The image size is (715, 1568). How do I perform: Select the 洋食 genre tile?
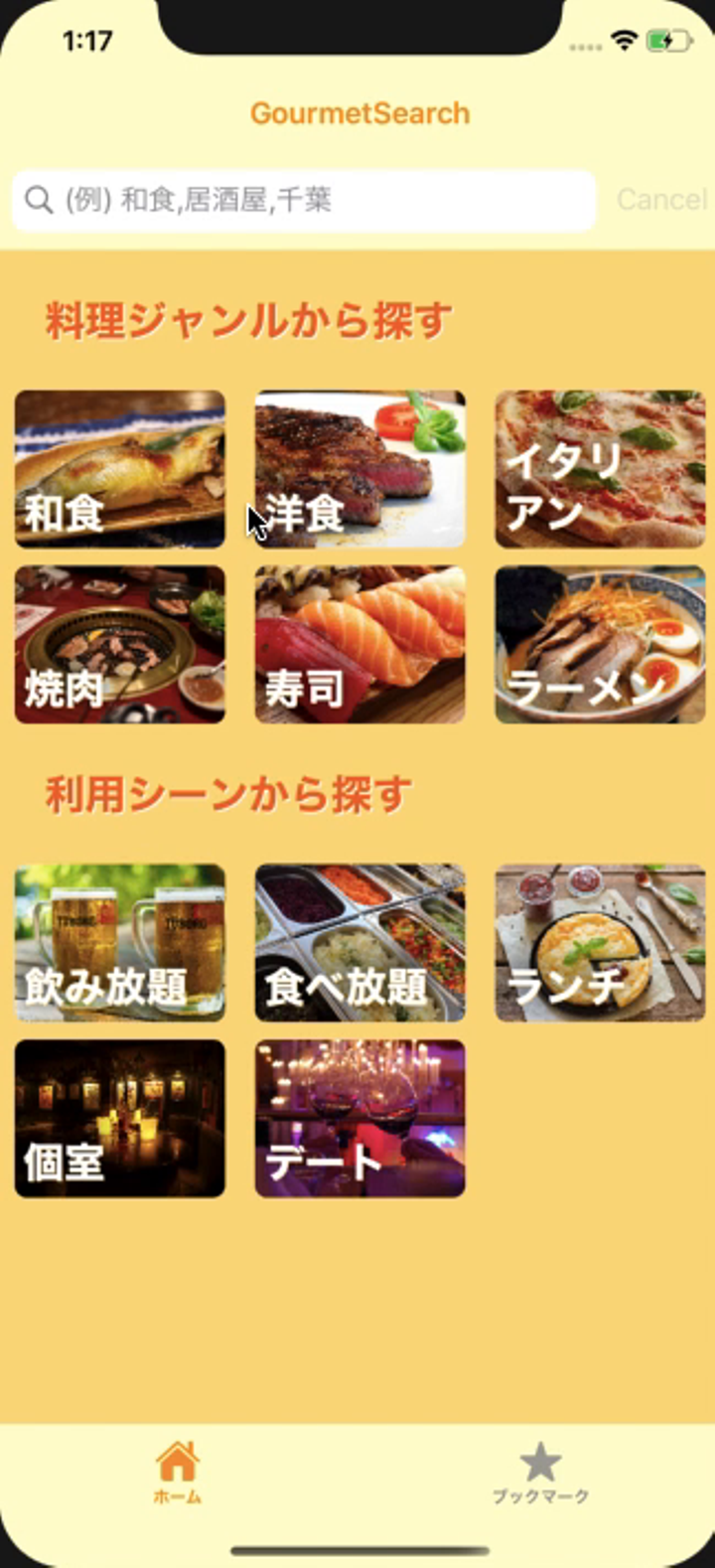pos(360,469)
